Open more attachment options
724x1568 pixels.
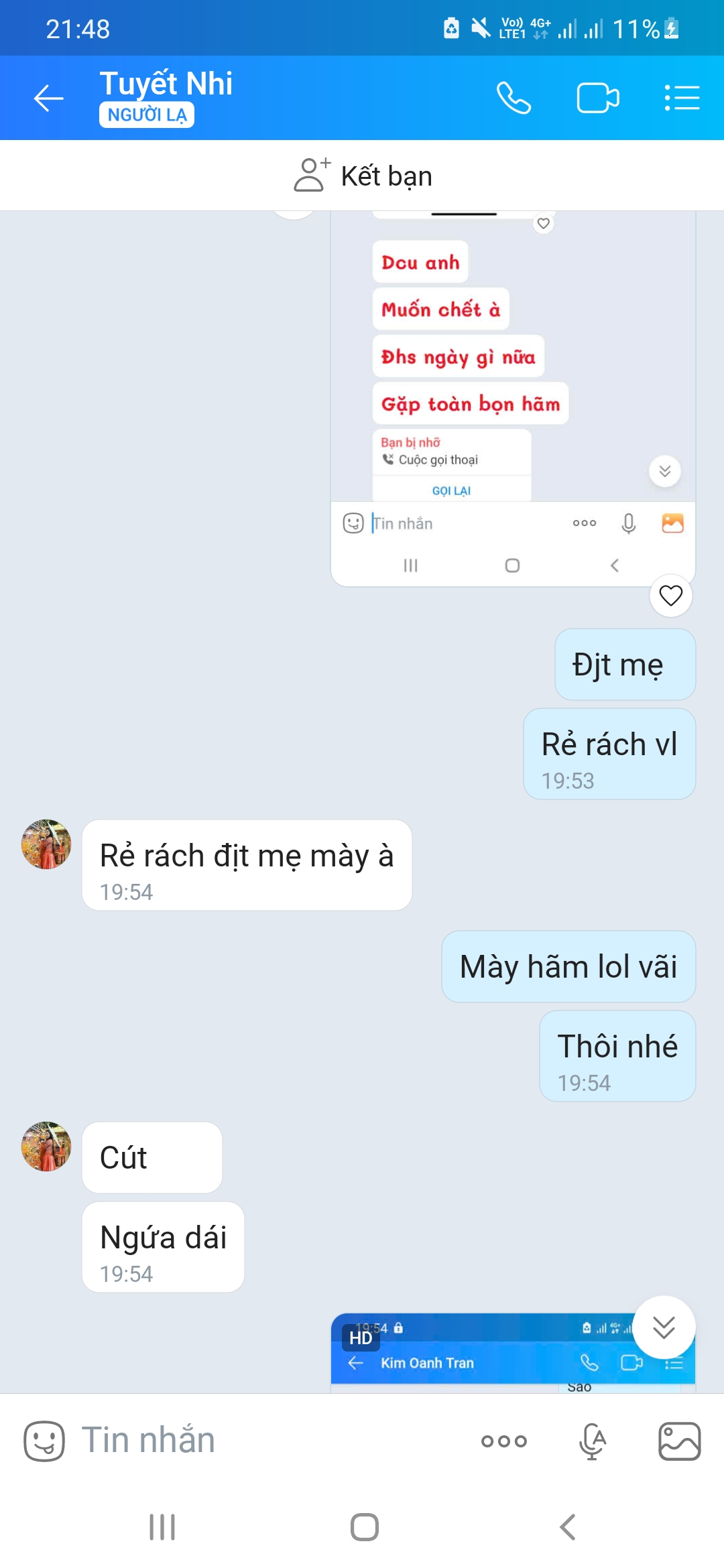[x=504, y=1441]
